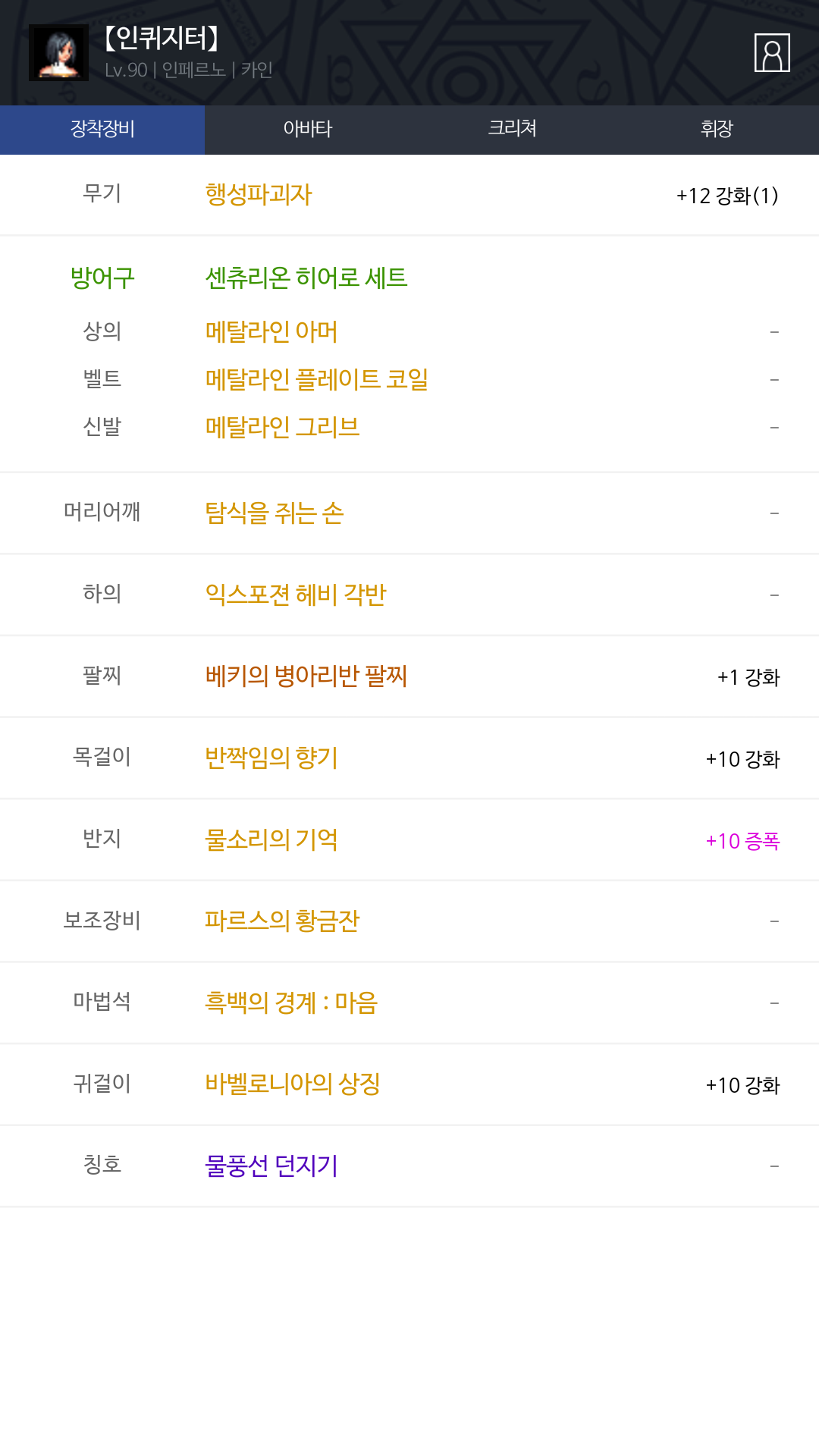Open bracelet 베키의 병아리반 팔찌
Viewport: 819px width, 1456px height.
point(306,676)
